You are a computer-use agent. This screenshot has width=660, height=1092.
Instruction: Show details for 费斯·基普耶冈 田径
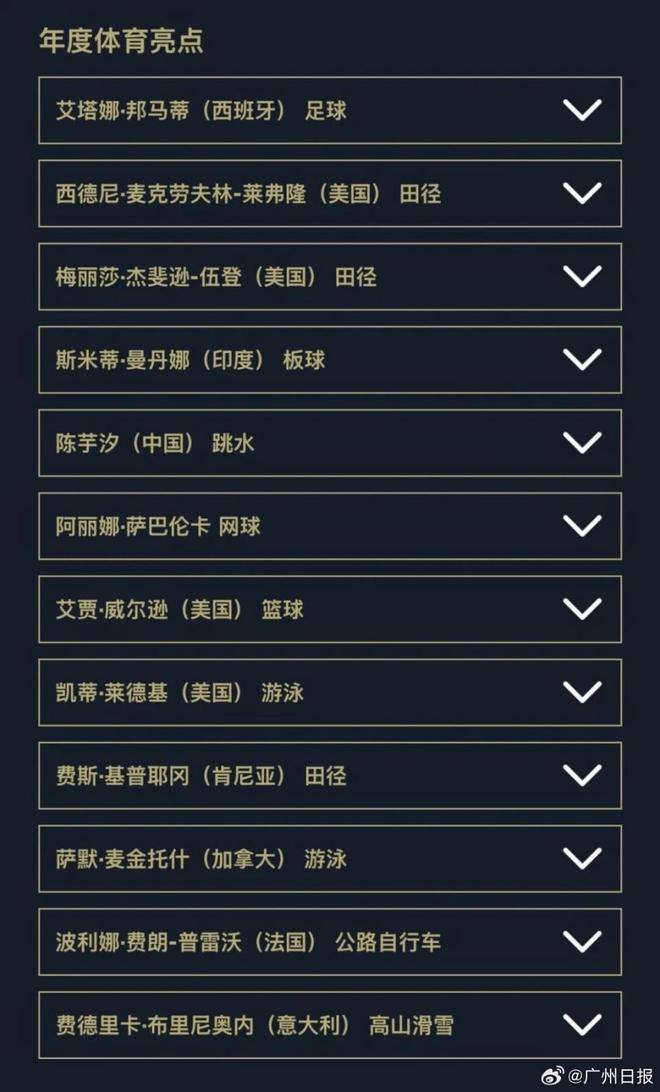(x=582, y=775)
